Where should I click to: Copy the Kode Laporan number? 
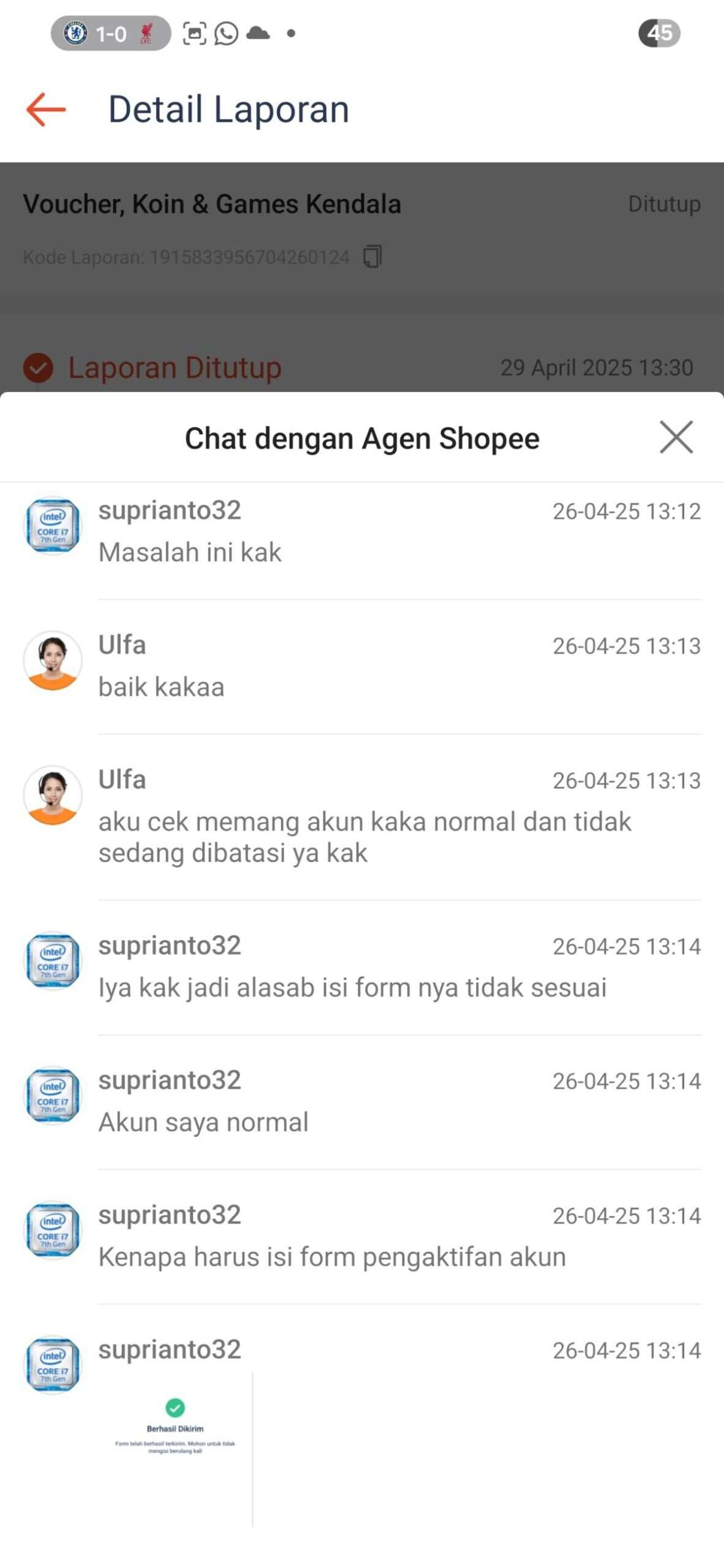[x=372, y=257]
